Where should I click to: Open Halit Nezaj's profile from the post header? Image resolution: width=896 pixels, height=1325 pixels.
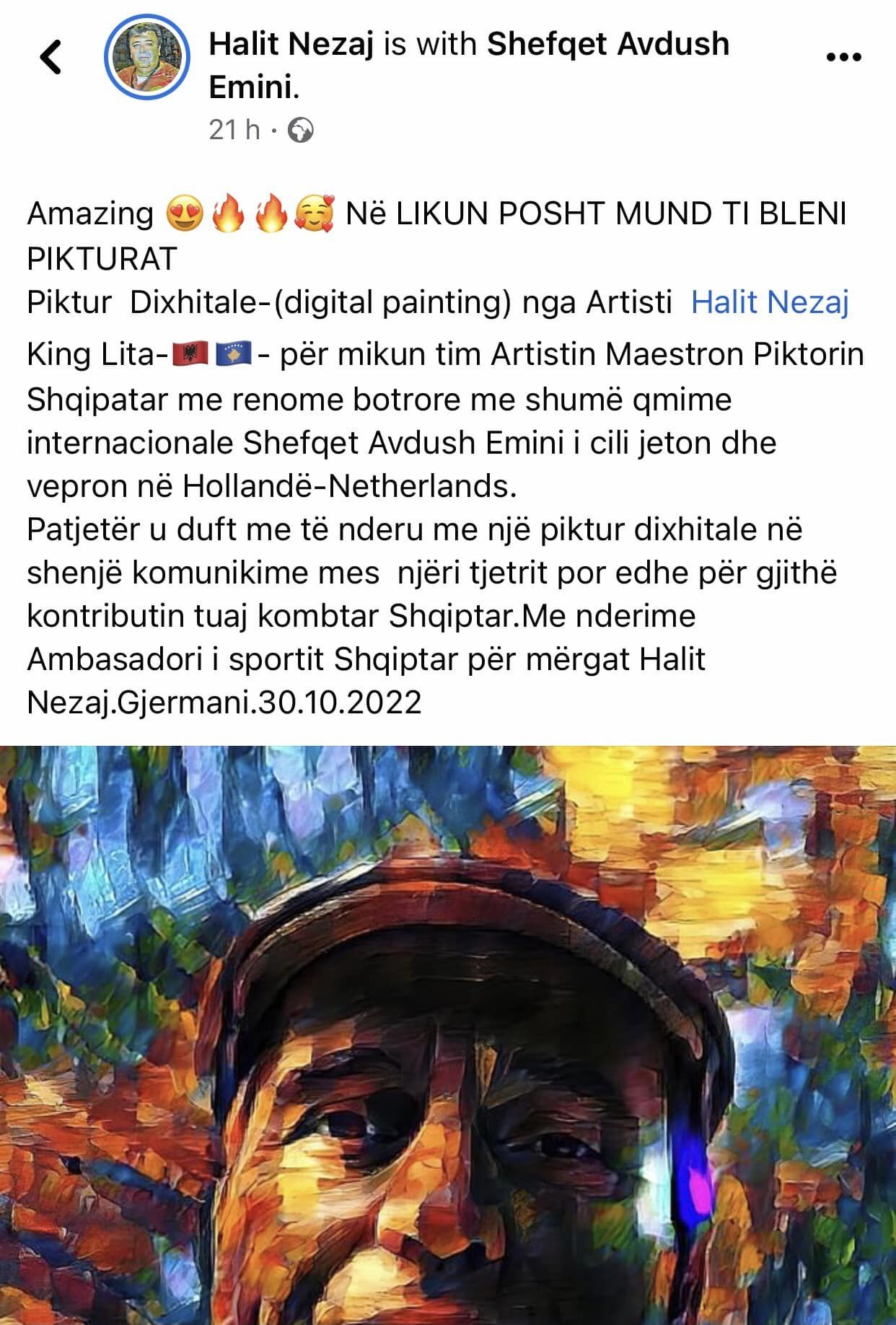[x=291, y=44]
